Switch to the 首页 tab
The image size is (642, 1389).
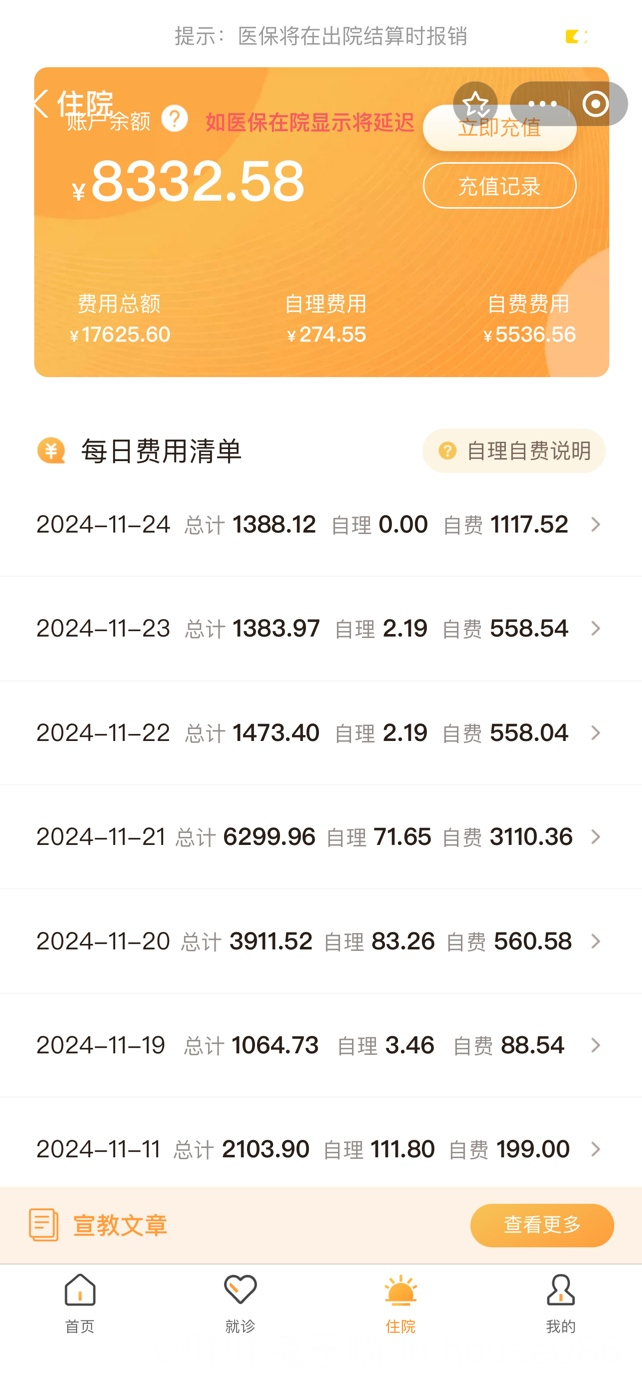80,1304
